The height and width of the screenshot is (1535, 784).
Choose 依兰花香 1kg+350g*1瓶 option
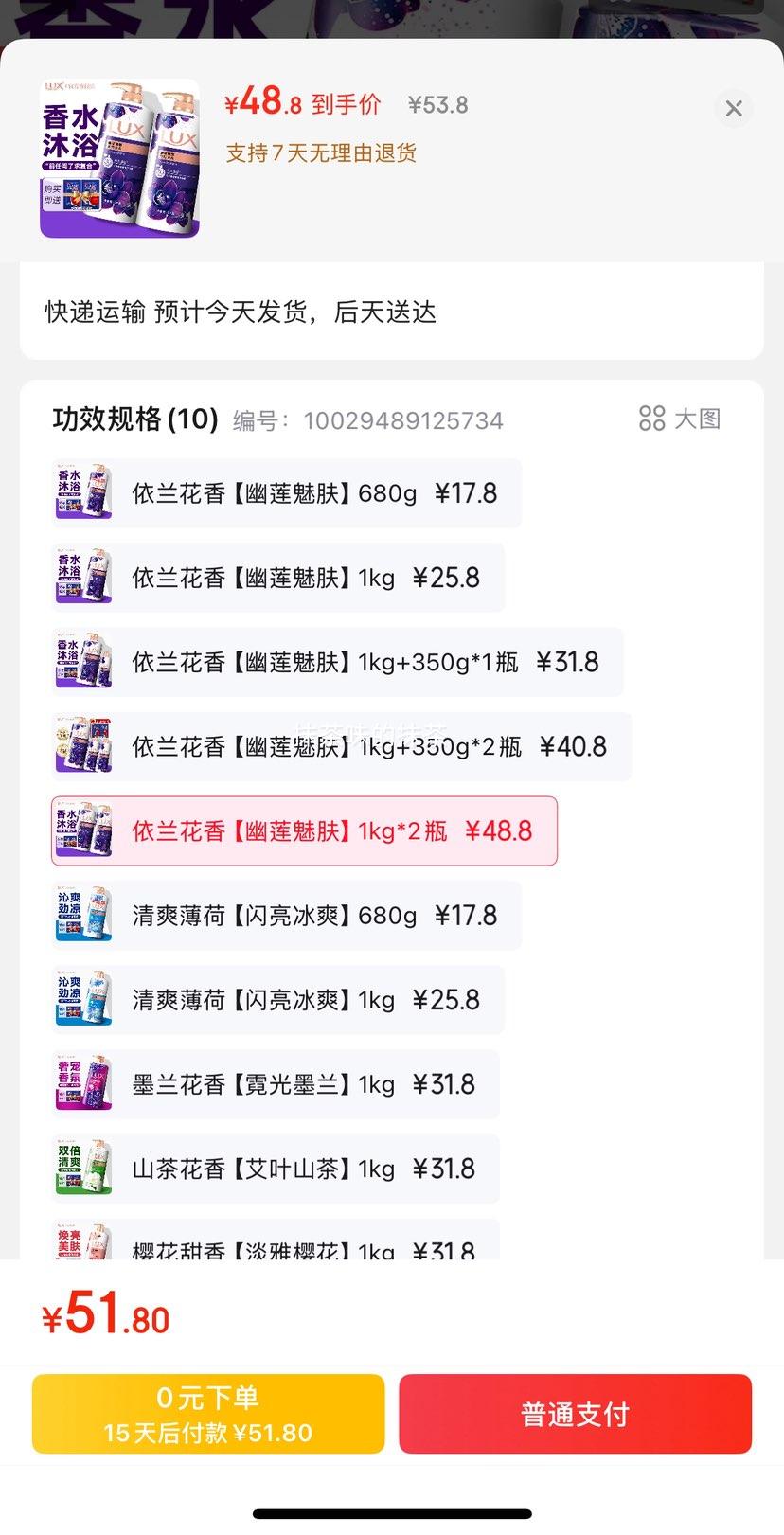click(337, 662)
